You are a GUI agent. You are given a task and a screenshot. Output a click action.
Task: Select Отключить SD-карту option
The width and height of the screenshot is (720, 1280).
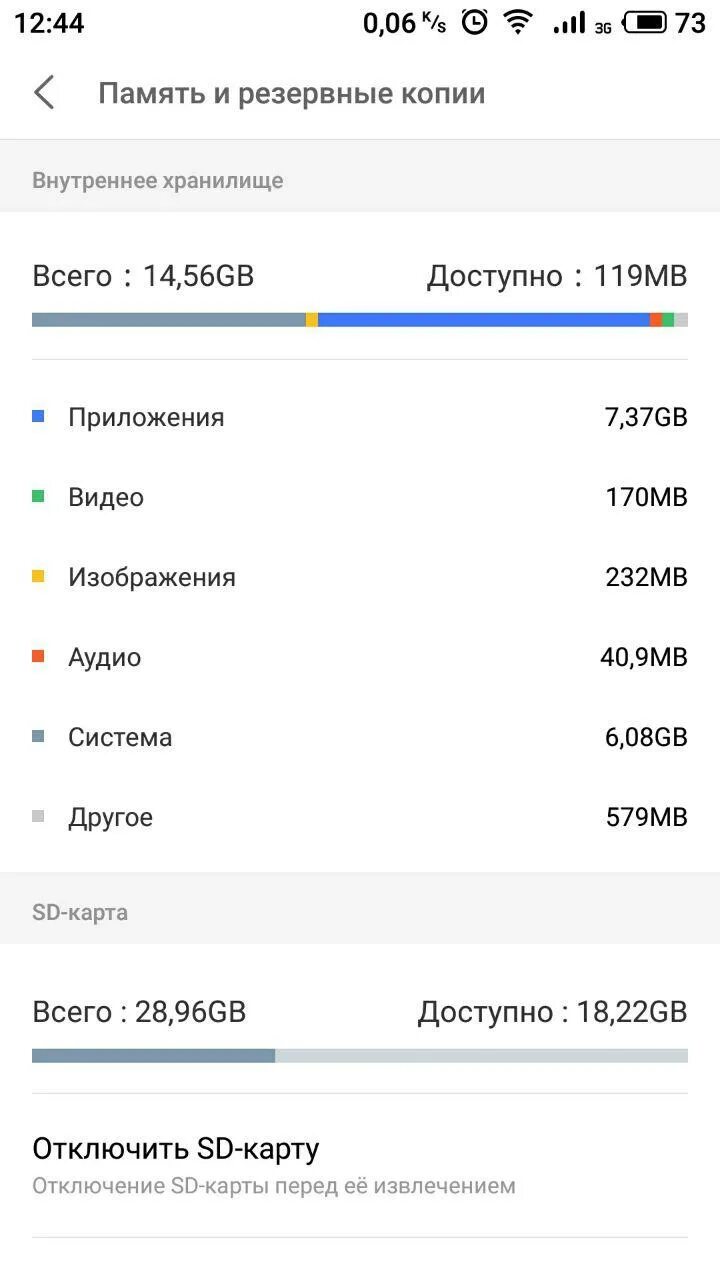tap(360, 1165)
